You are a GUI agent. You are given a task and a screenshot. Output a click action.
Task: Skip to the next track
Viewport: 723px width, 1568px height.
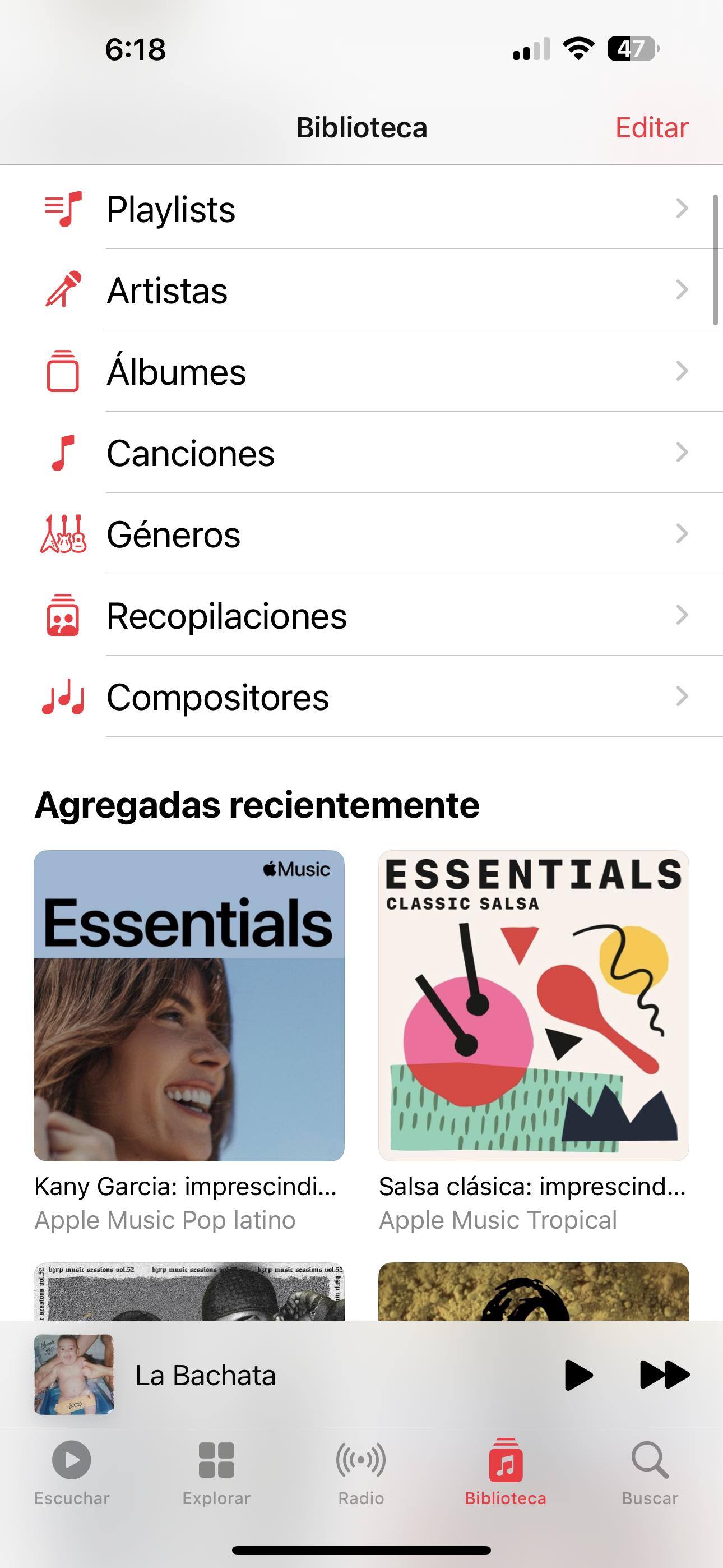coord(664,1375)
